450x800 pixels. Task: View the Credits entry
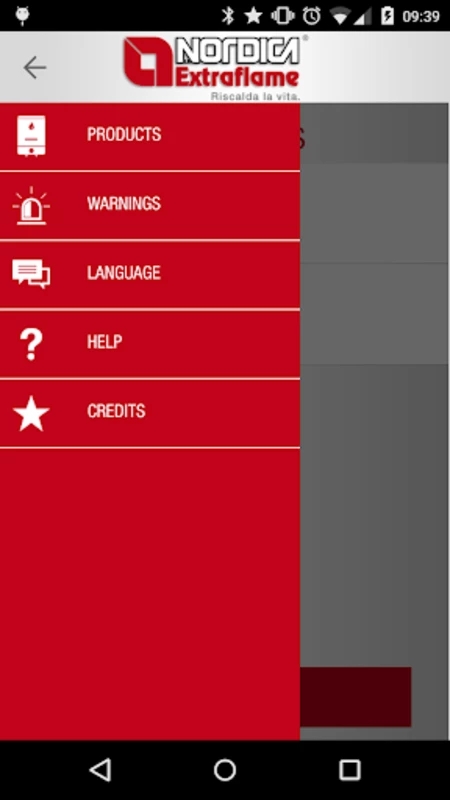pos(149,413)
